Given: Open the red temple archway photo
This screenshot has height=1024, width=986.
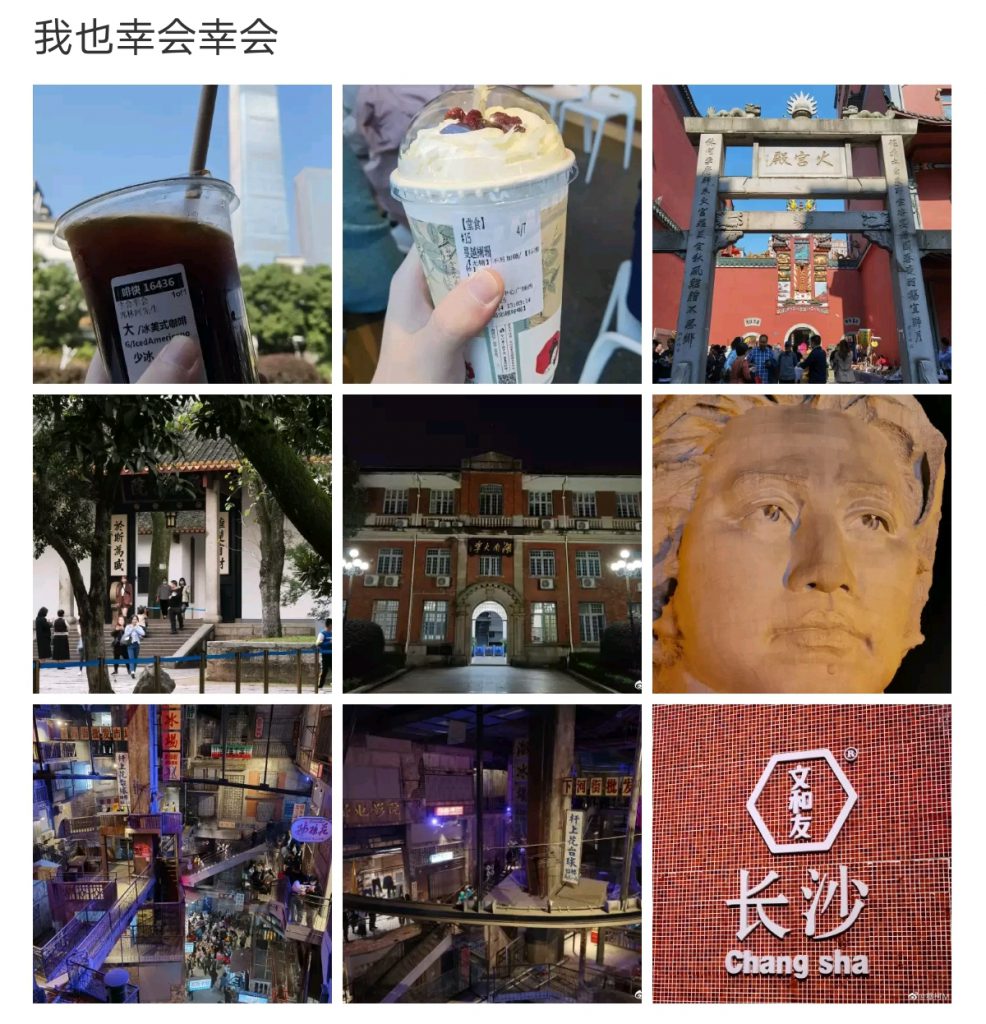Looking at the screenshot, I should (802, 234).
